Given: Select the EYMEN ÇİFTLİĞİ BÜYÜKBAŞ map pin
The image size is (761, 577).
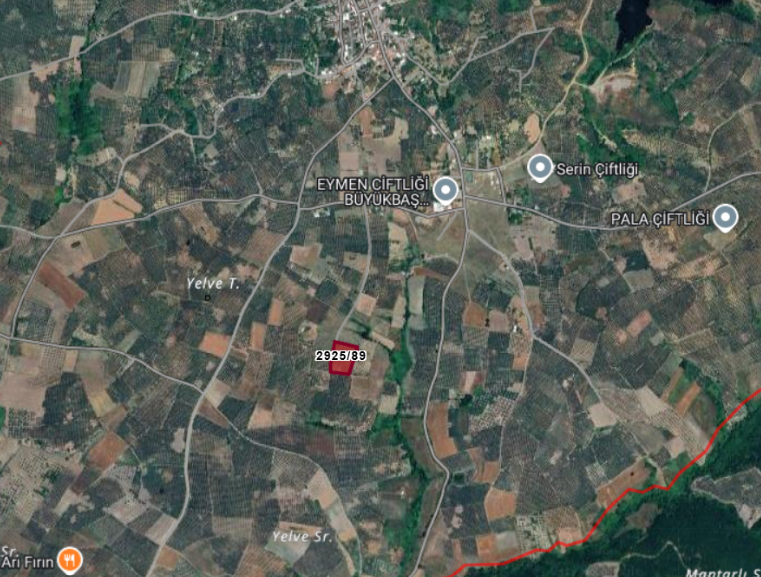Looking at the screenshot, I should (445, 190).
